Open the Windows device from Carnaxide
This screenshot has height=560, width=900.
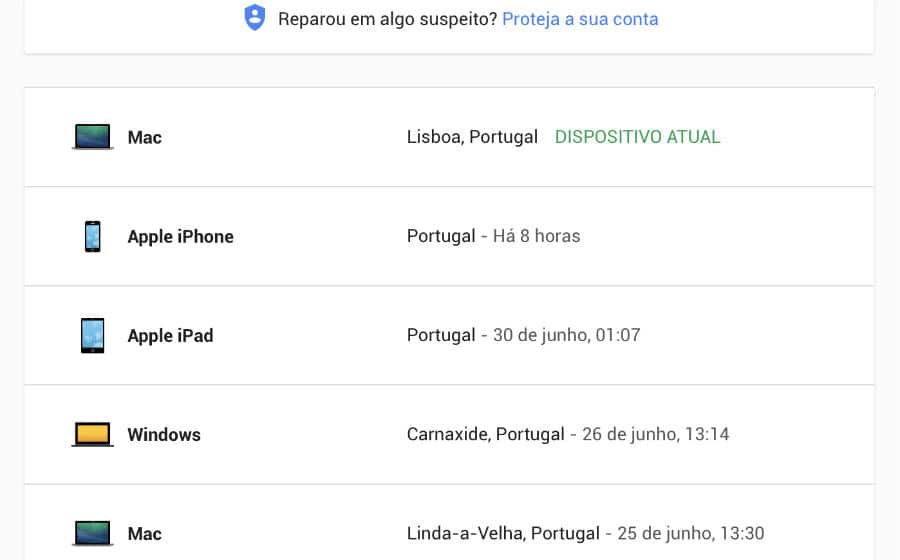[x=164, y=434]
